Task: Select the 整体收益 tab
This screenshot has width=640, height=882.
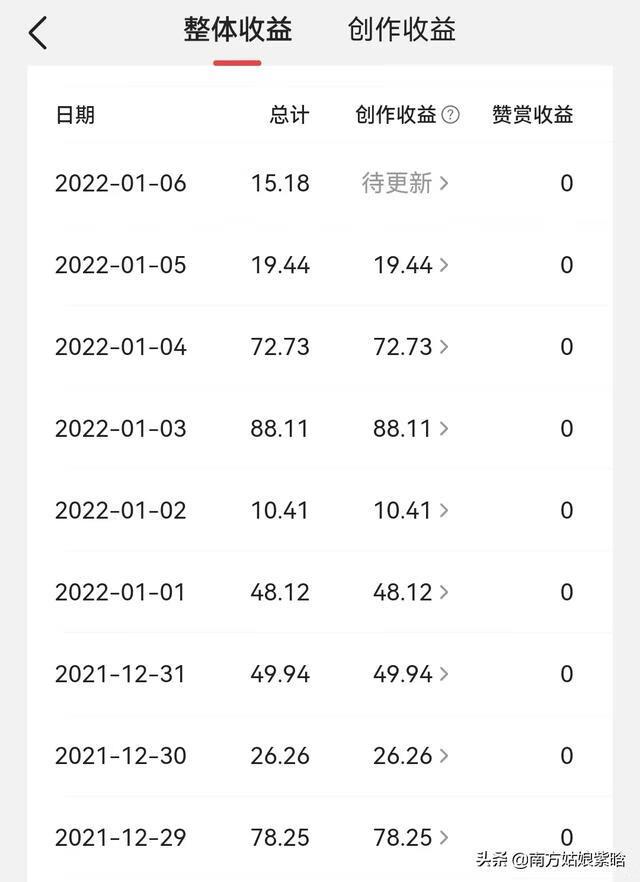Action: point(237,30)
